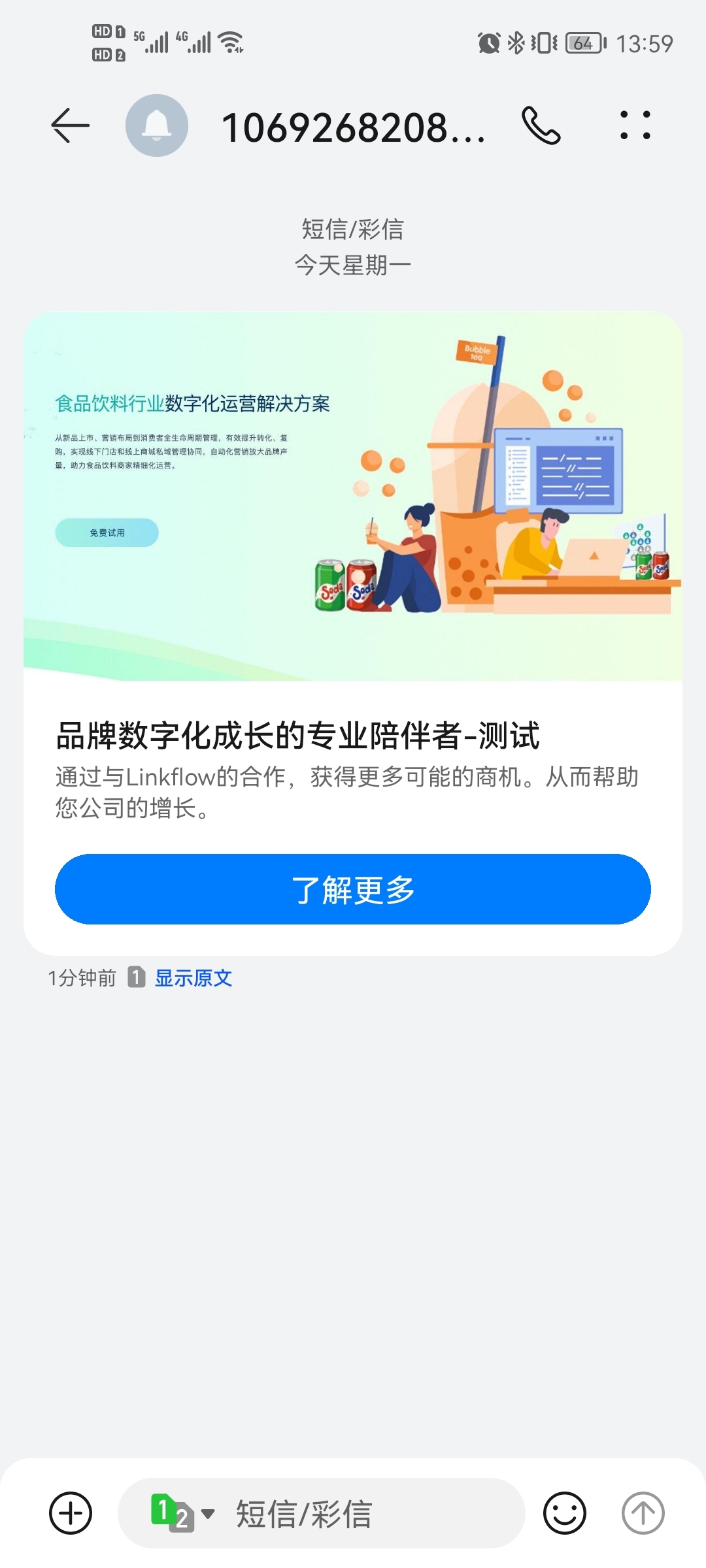Tap the 了解更多 button
This screenshot has width=706, height=1568.
(x=353, y=889)
